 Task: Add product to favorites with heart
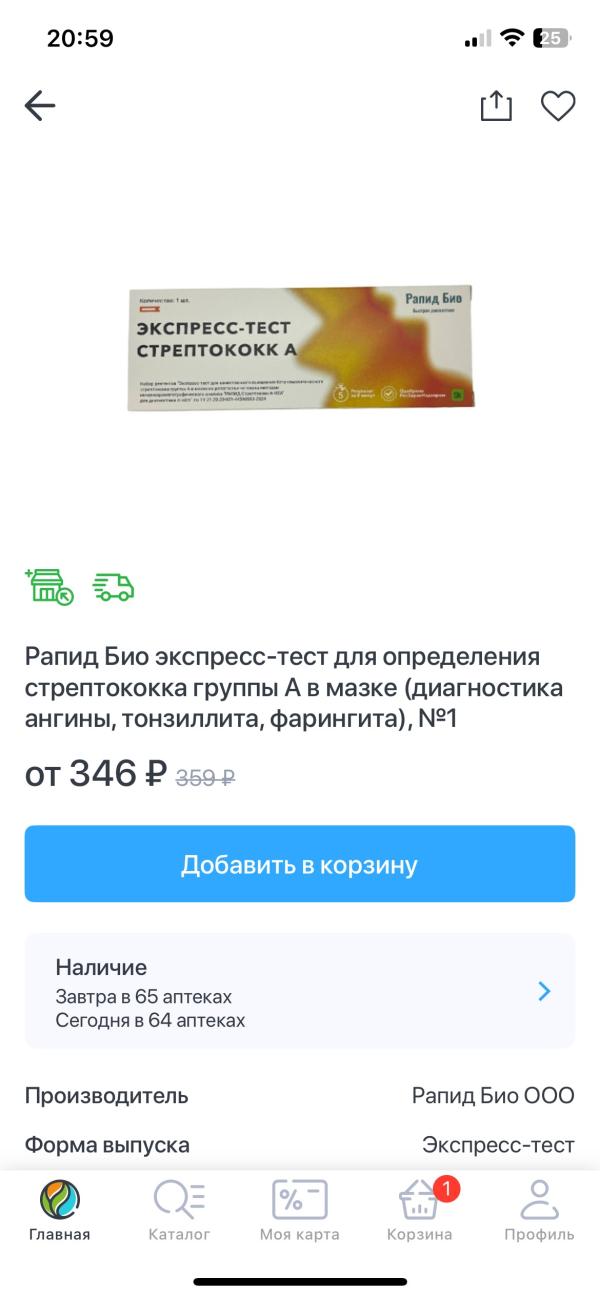point(558,105)
